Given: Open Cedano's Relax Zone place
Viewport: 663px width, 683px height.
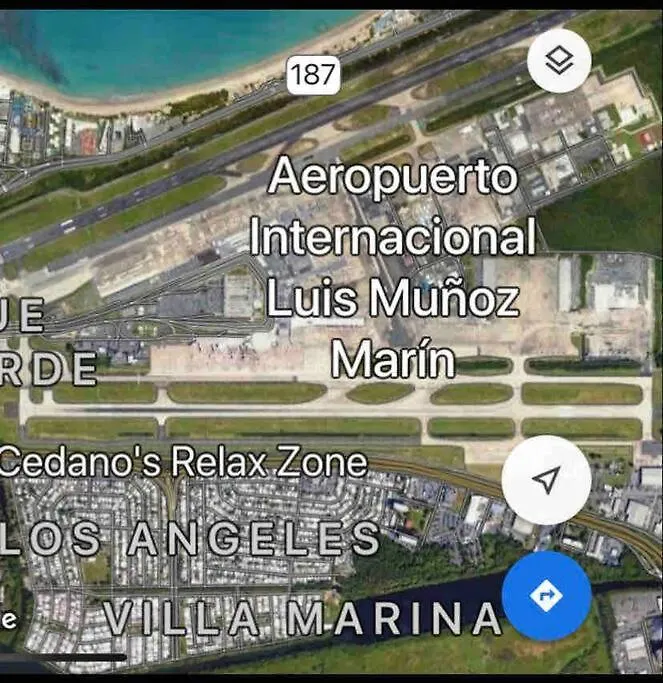Looking at the screenshot, I should pyautogui.click(x=185, y=462).
